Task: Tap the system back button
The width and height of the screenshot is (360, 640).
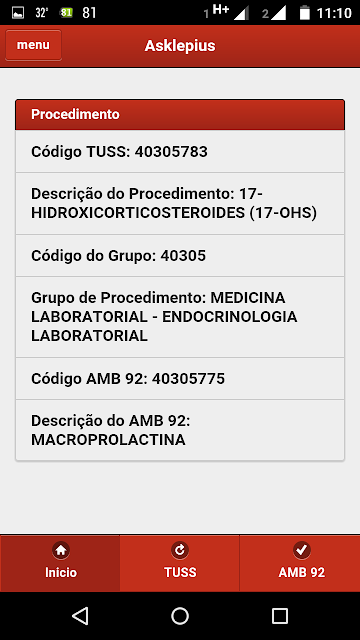Action: pos(80,616)
